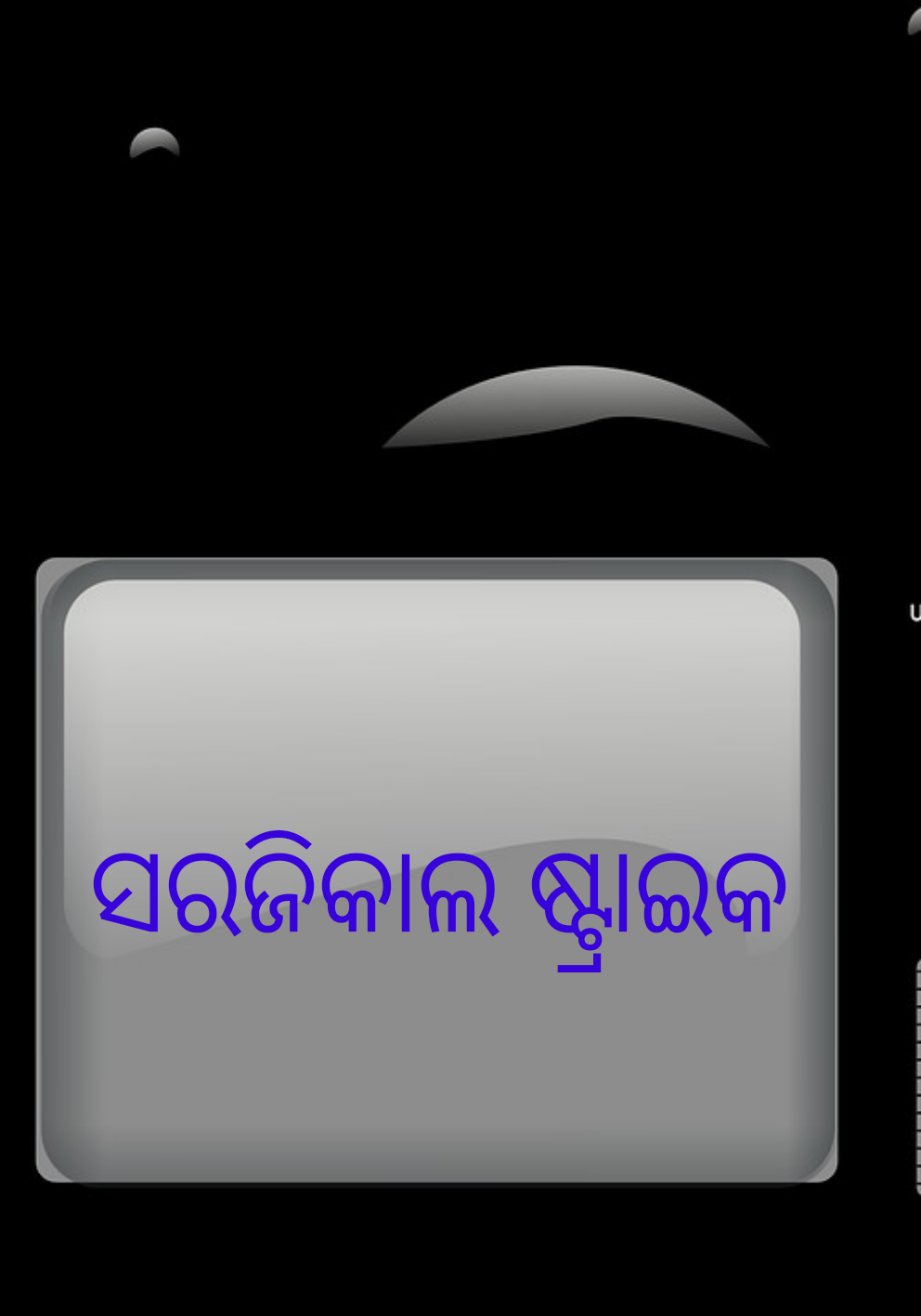Tap the ସରଜିକାଲ ଷ୍ଟ୍ରାଇକ button
This screenshot has width=921, height=1316.
coord(436,871)
